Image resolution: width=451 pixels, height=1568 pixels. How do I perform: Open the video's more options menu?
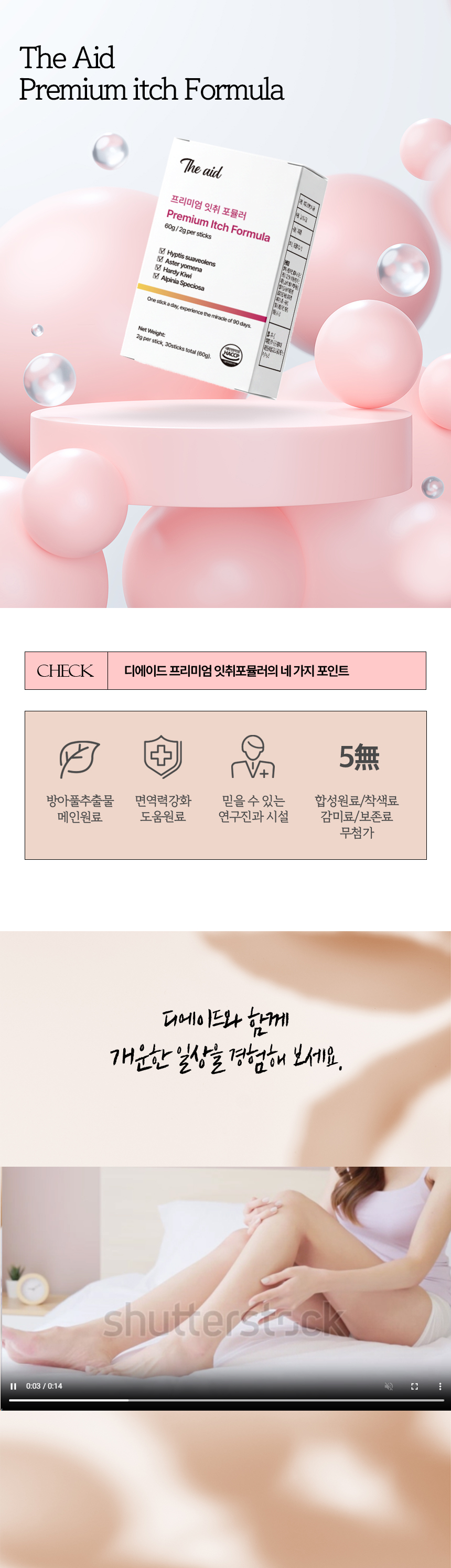(439, 1386)
